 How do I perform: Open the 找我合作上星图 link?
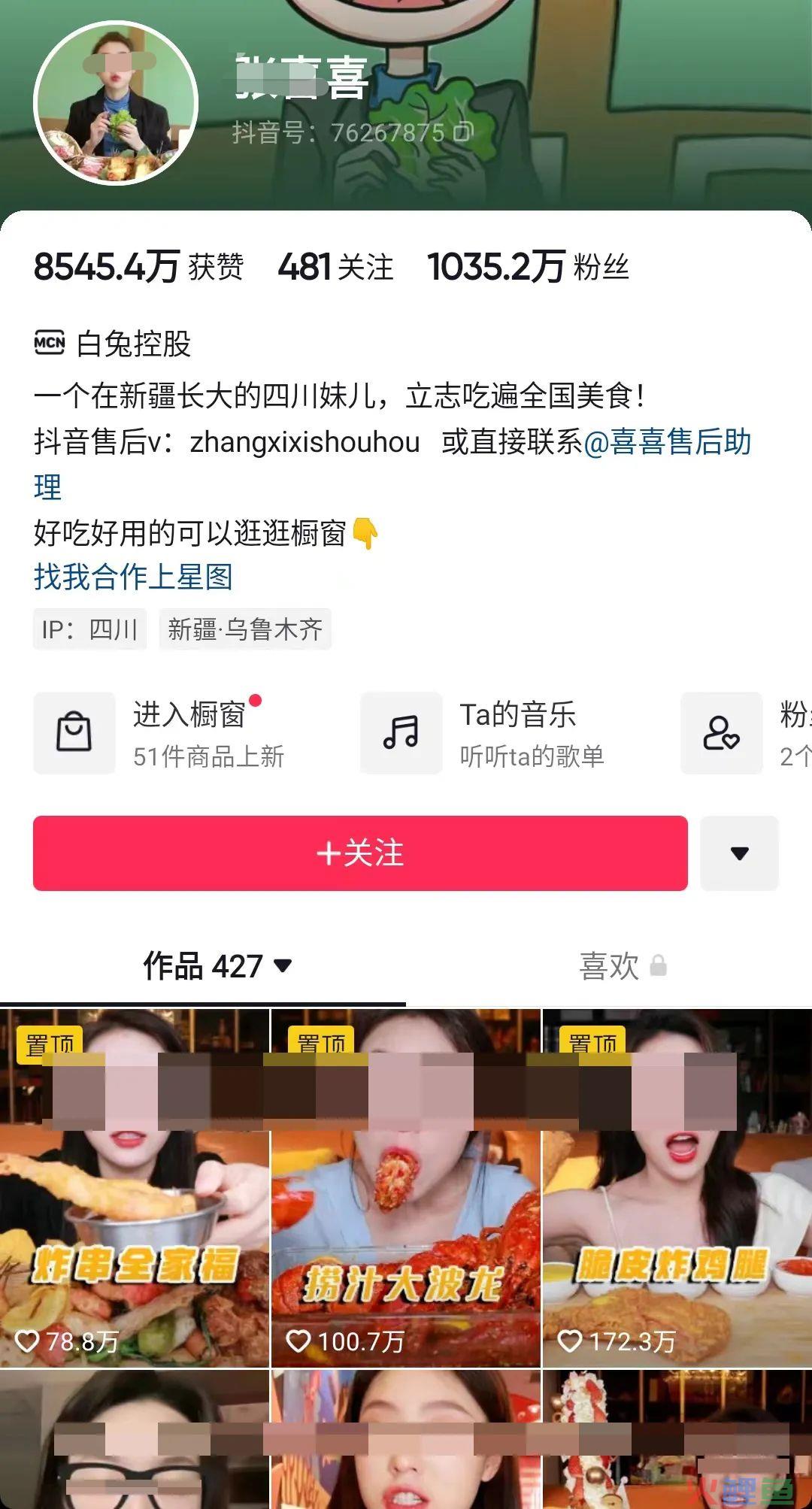point(133,577)
